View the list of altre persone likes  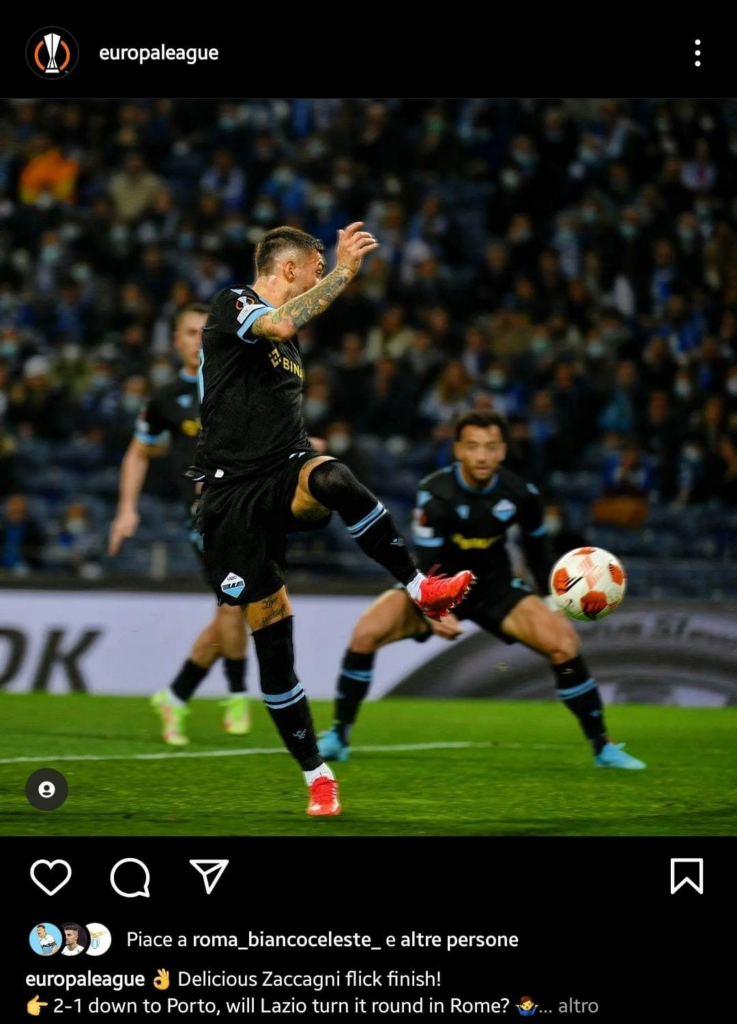coord(464,939)
